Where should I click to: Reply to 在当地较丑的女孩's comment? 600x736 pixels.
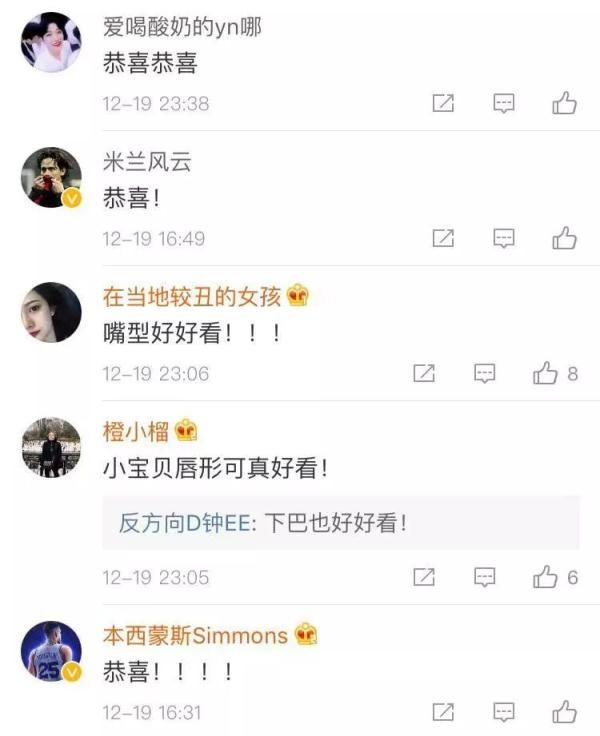pos(485,374)
